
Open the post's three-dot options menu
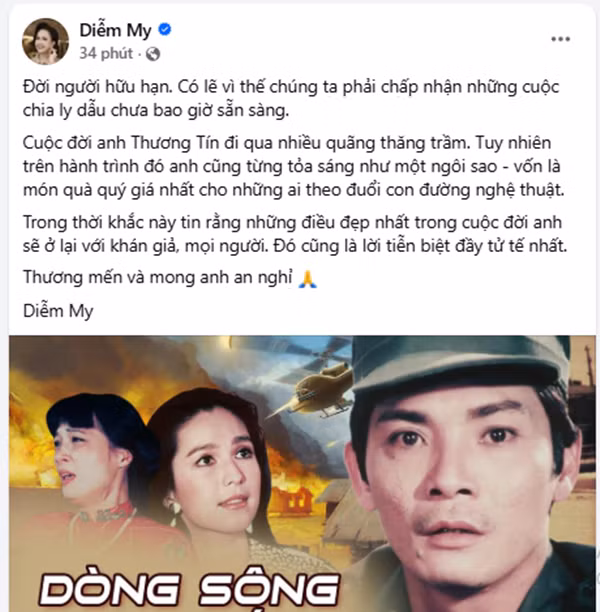[561, 39]
